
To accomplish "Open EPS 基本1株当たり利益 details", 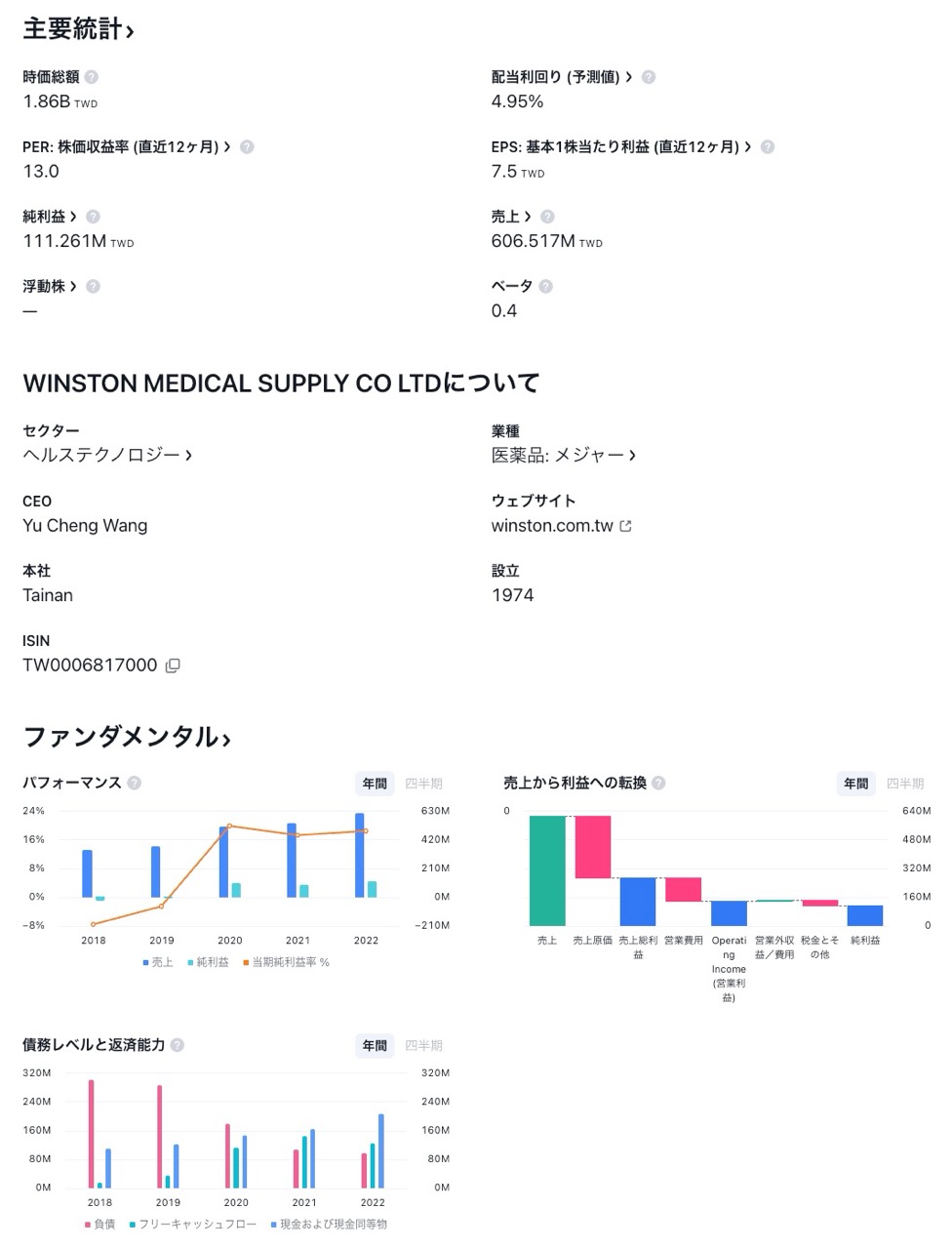I will (620, 147).
